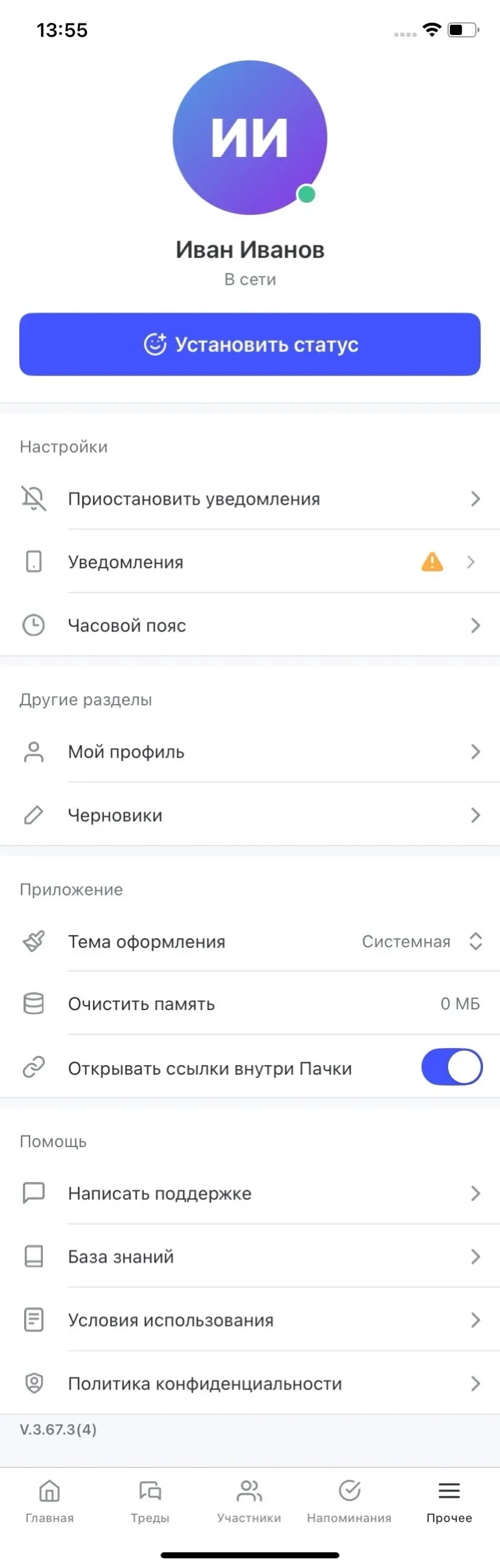500x1568 pixels.
Task: Open Черновики section
Action: pyautogui.click(x=249, y=815)
